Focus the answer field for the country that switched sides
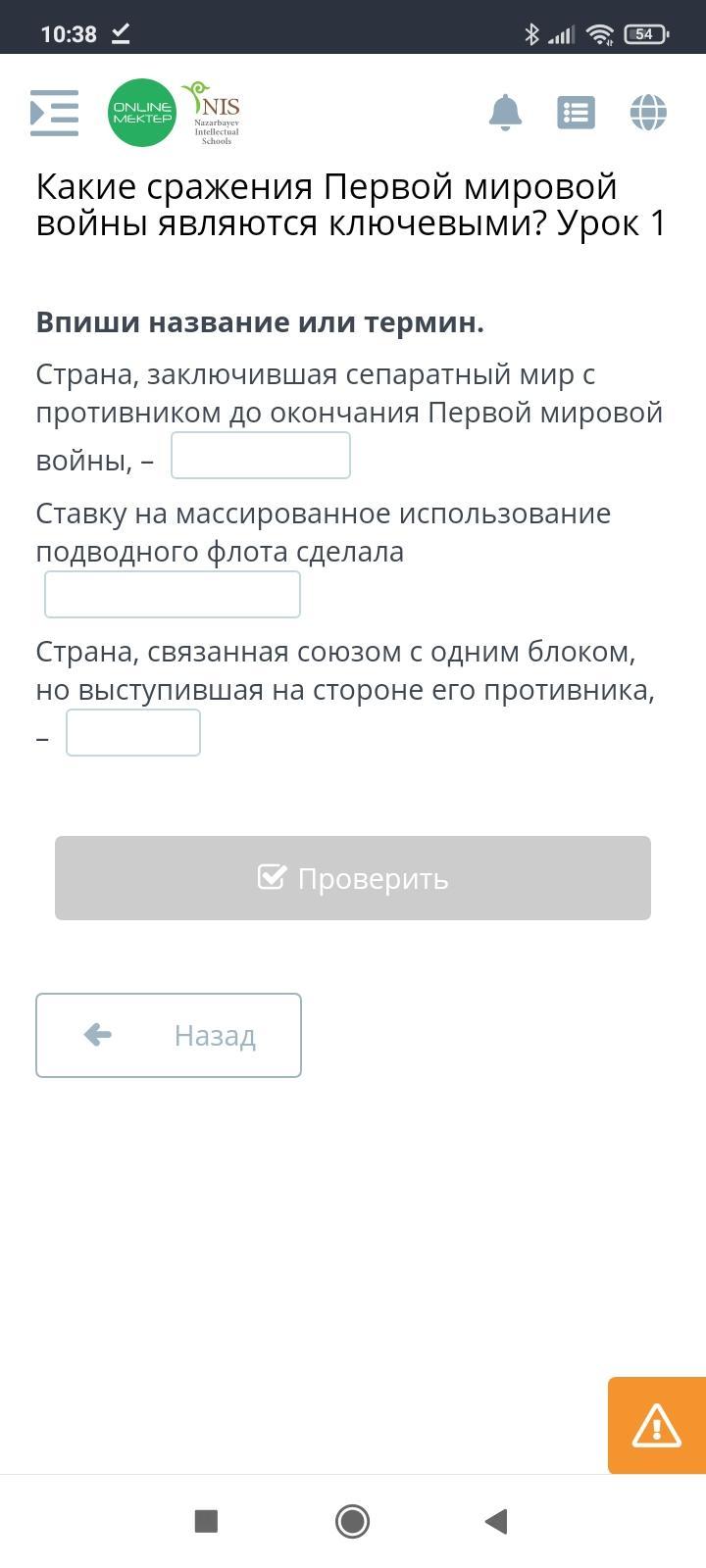The width and height of the screenshot is (706, 1568). (x=133, y=733)
